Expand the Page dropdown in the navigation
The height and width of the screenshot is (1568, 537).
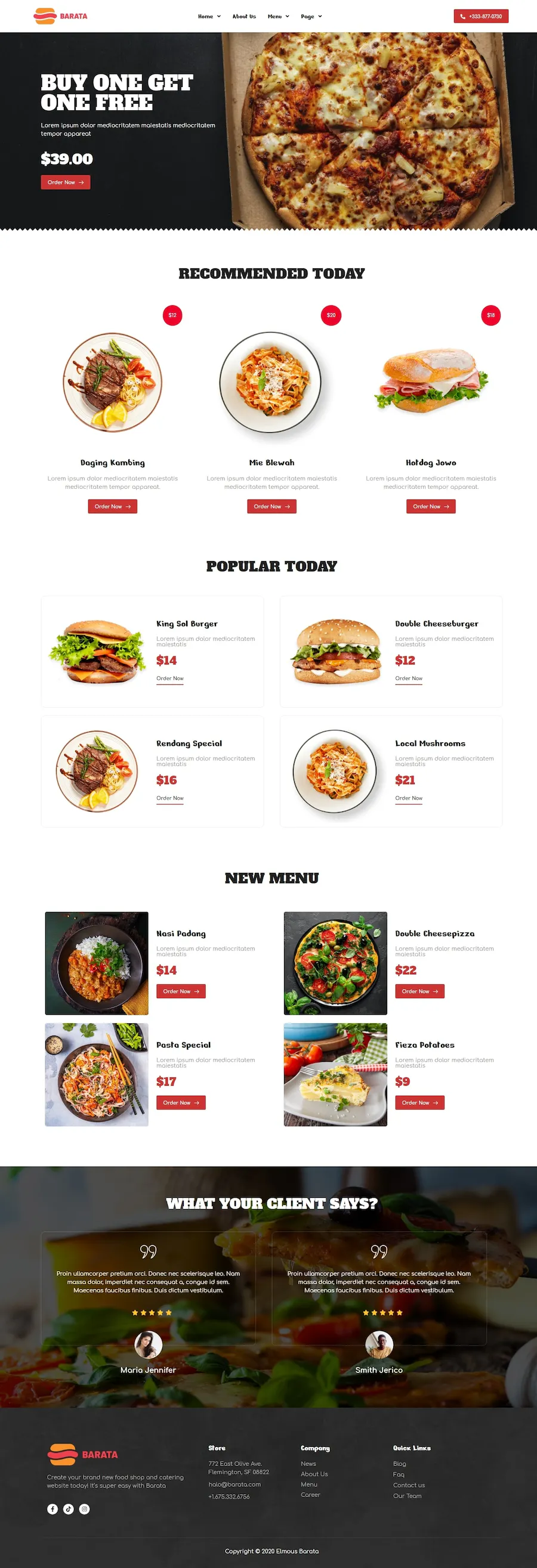[x=311, y=17]
